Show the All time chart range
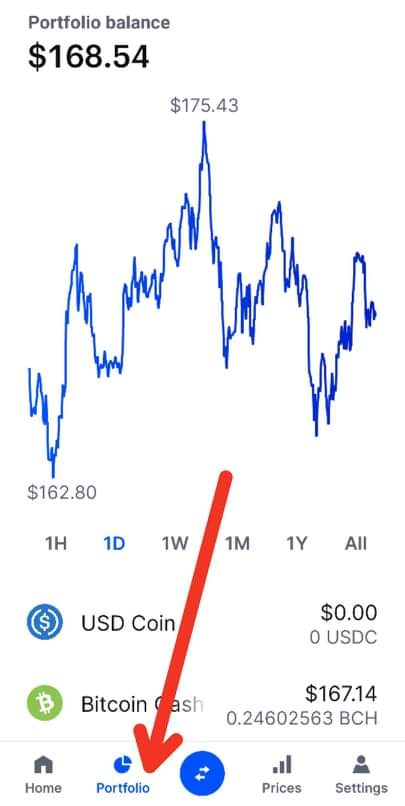This screenshot has height=806, width=405. (356, 543)
